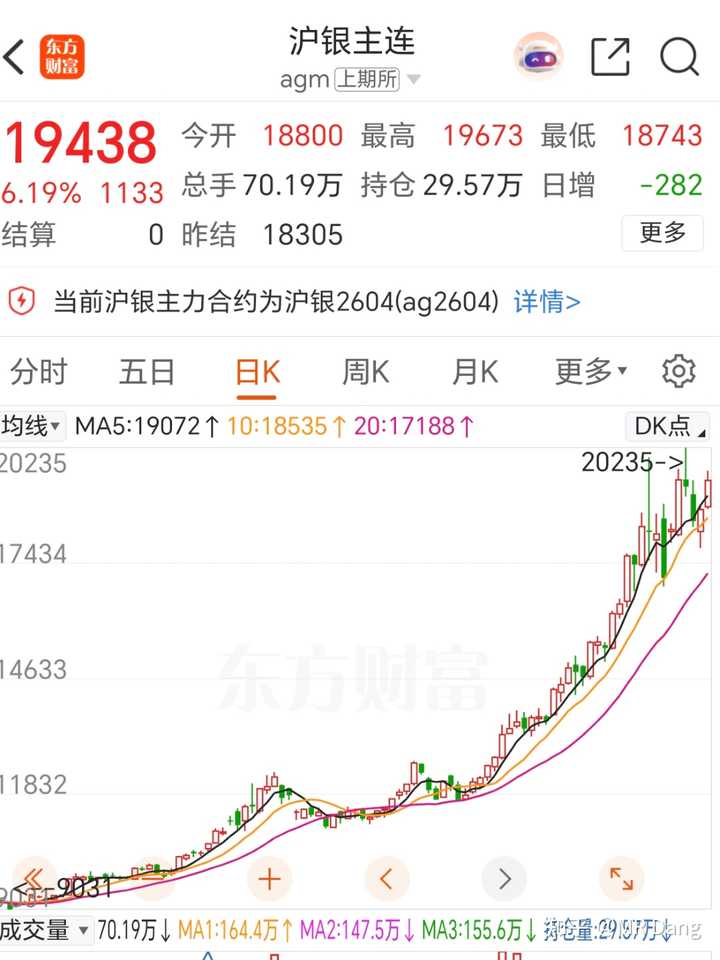The image size is (720, 960).
Task: Expand the 均线 indicator dropdown
Action: pos(33,426)
